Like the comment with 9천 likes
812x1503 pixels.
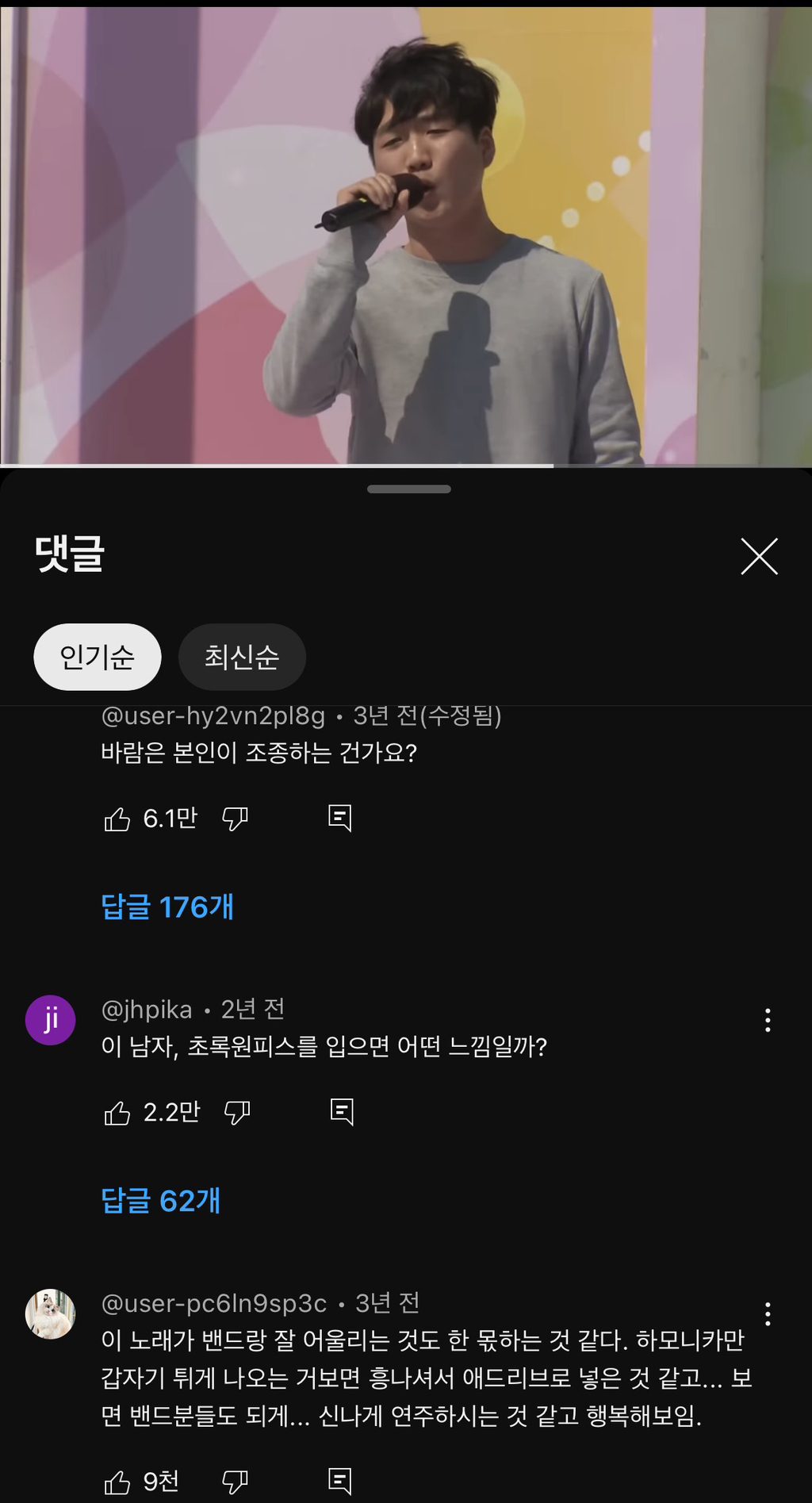pyautogui.click(x=117, y=1482)
